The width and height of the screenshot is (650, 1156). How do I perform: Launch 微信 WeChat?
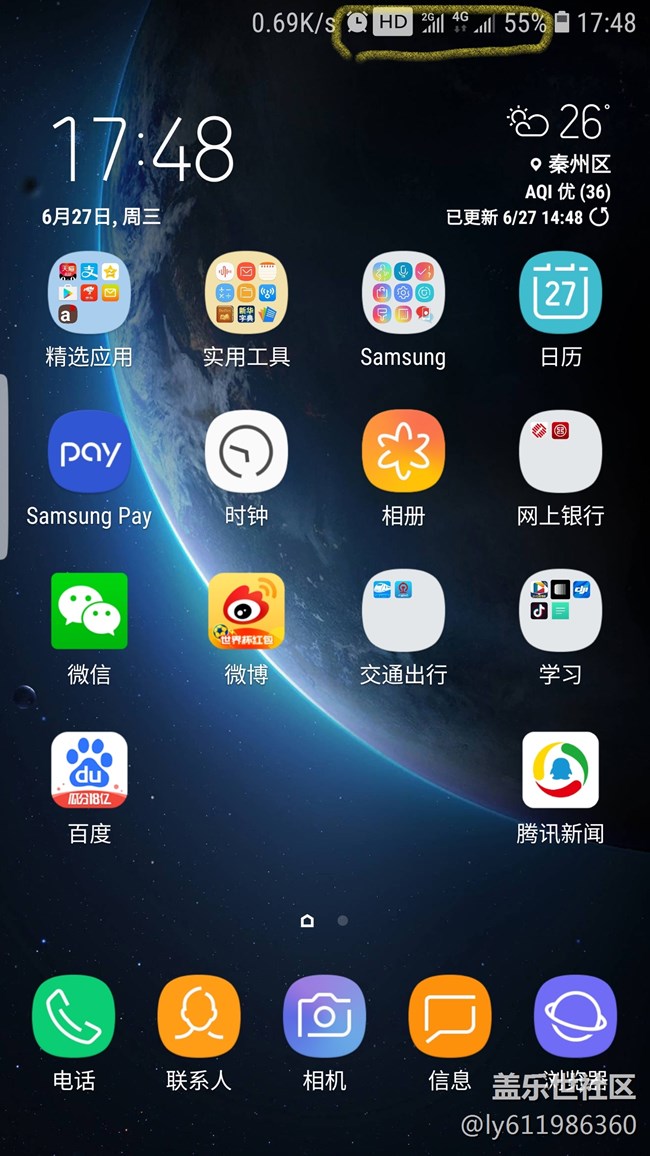(89, 610)
